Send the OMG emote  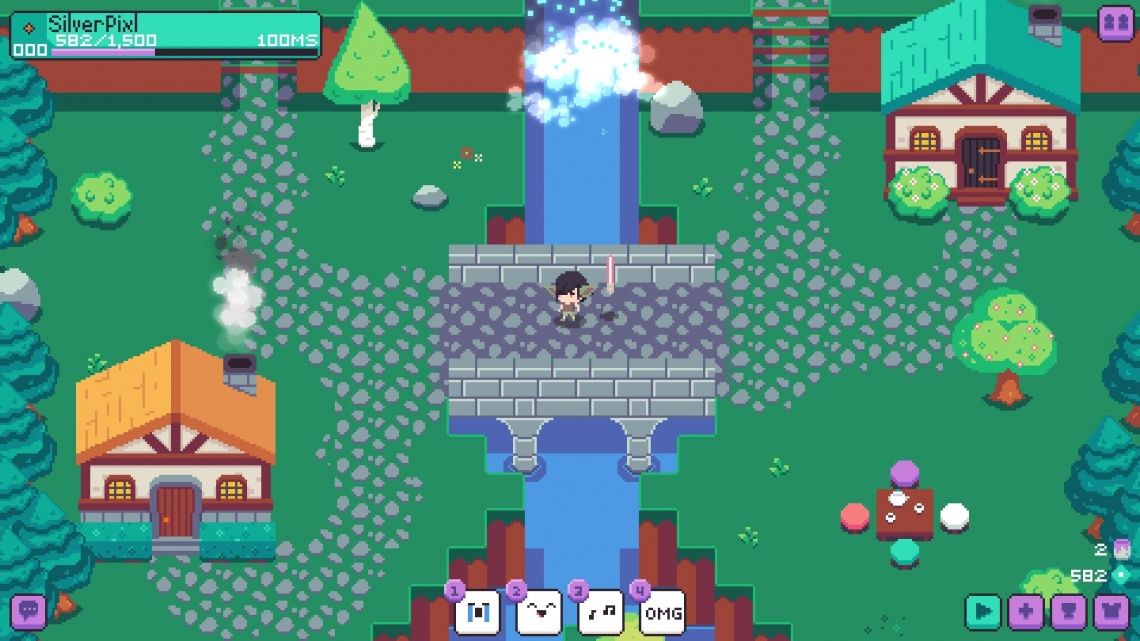point(662,612)
